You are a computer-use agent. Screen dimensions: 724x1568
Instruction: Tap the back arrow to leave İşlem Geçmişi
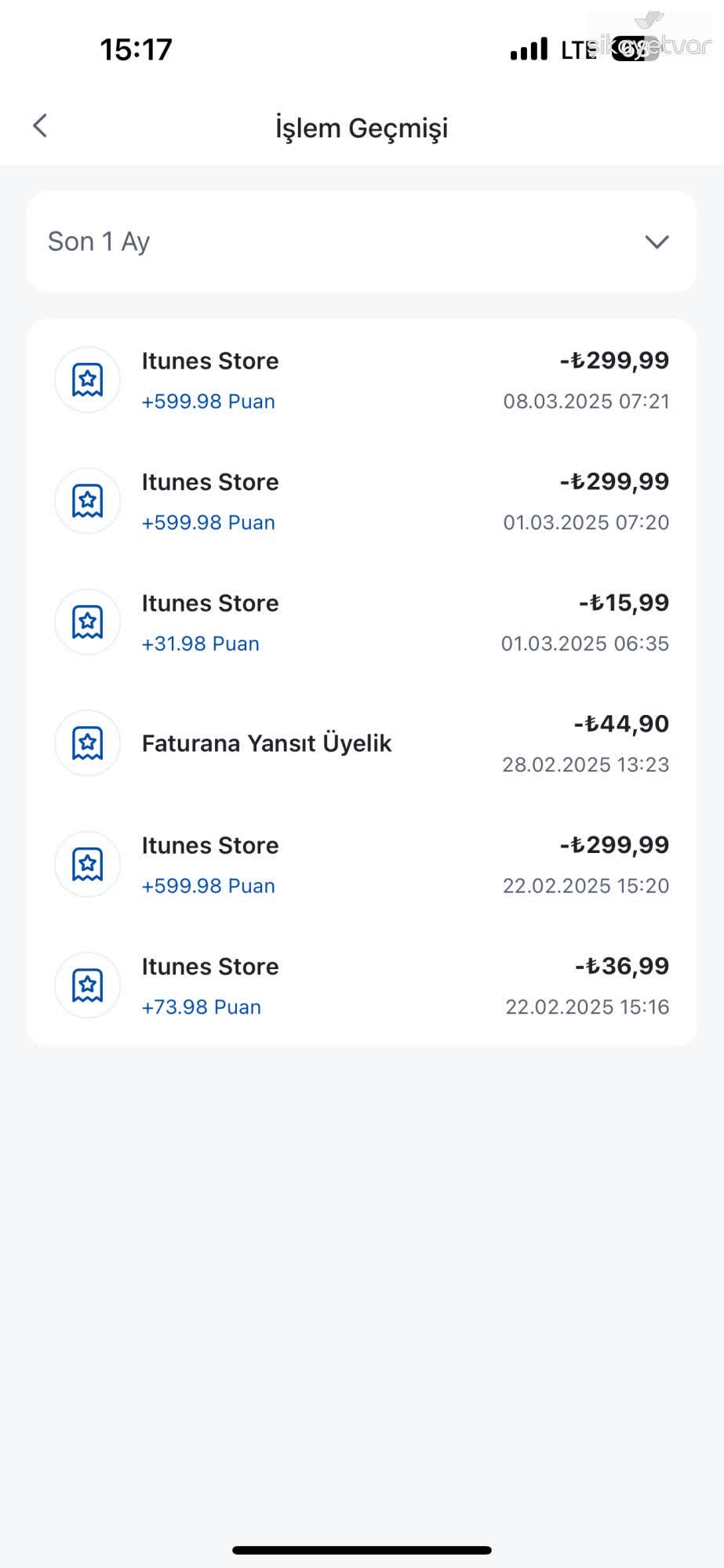click(40, 125)
